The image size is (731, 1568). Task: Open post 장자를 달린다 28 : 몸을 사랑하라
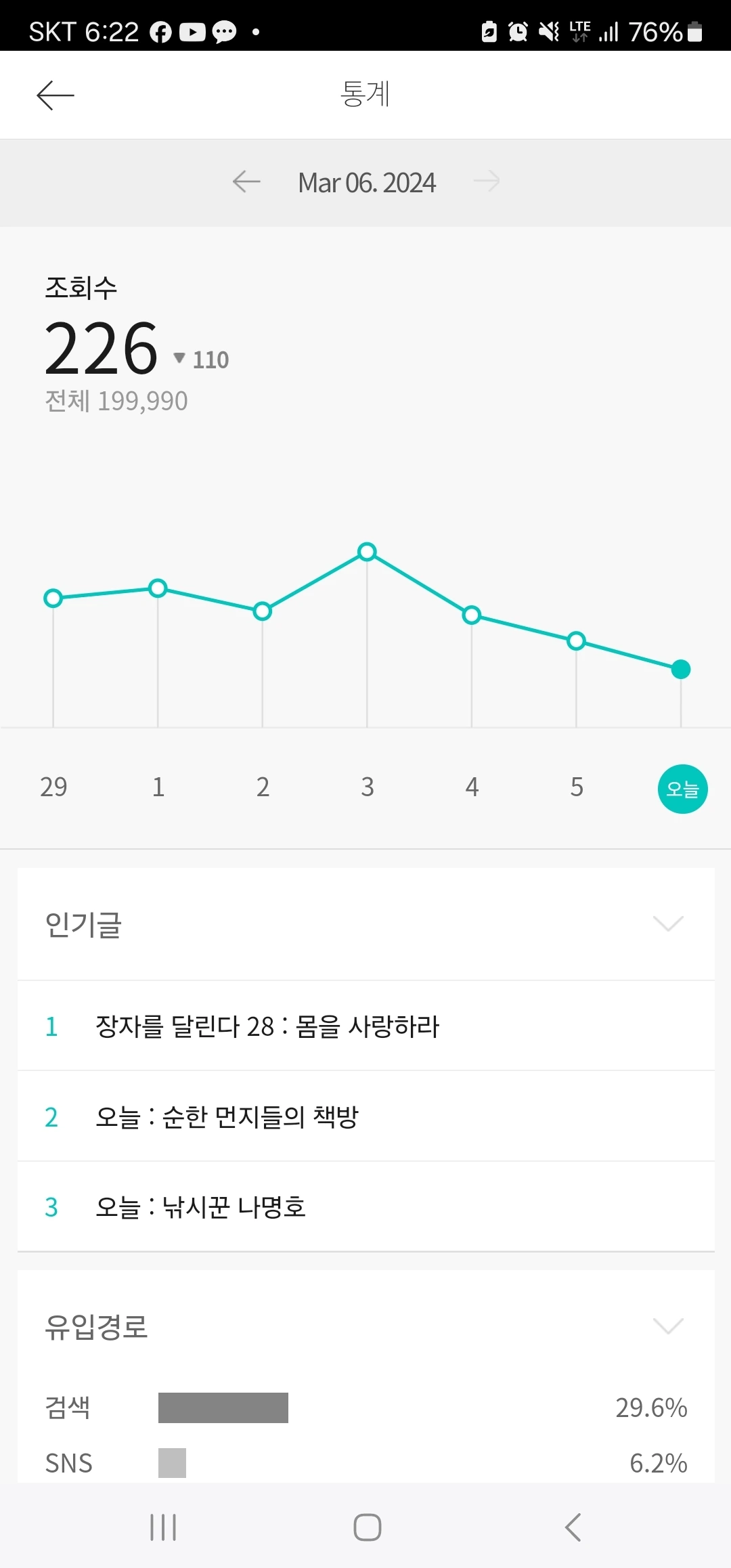(267, 1026)
